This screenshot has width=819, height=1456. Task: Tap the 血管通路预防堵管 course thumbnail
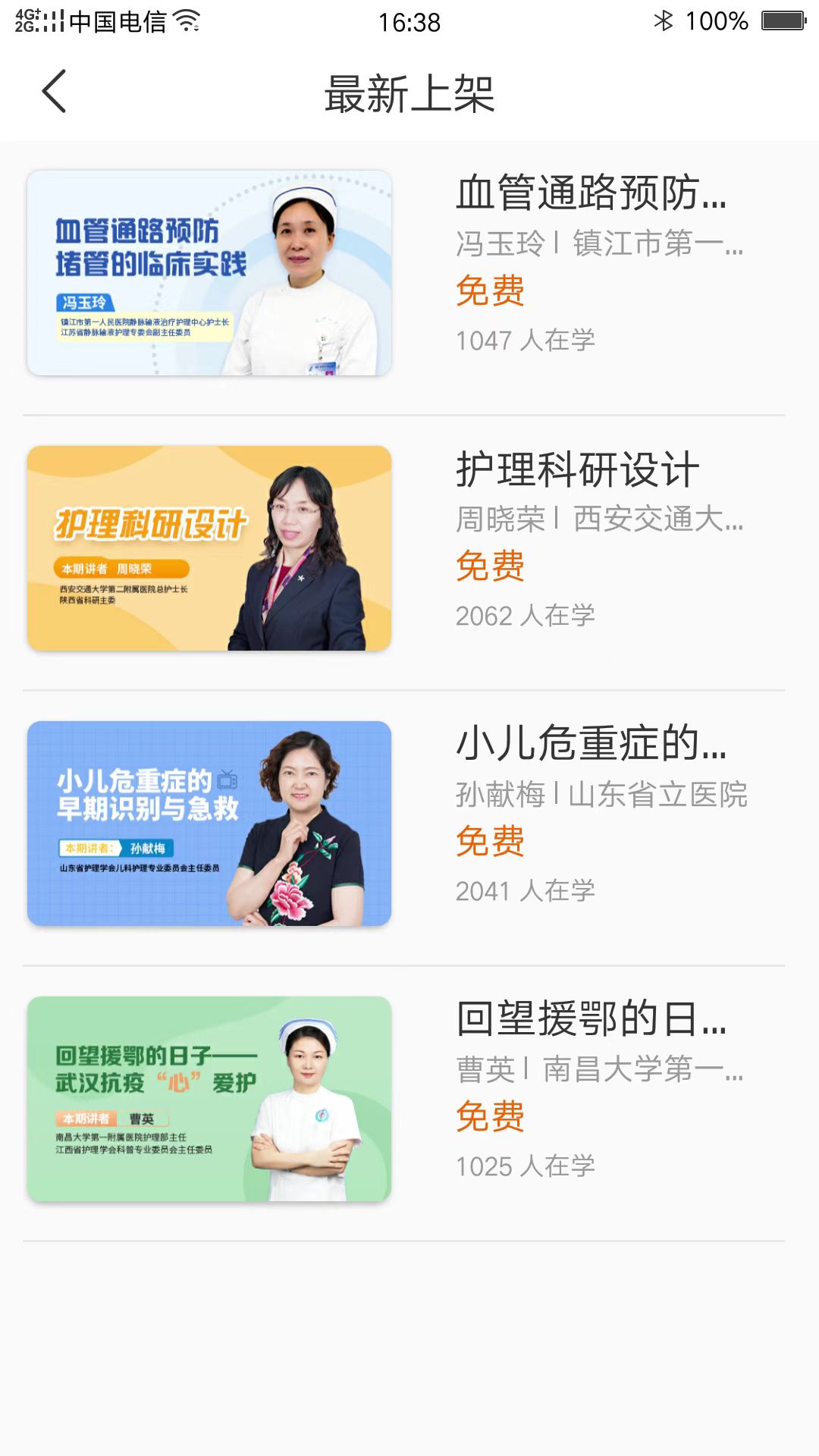209,273
